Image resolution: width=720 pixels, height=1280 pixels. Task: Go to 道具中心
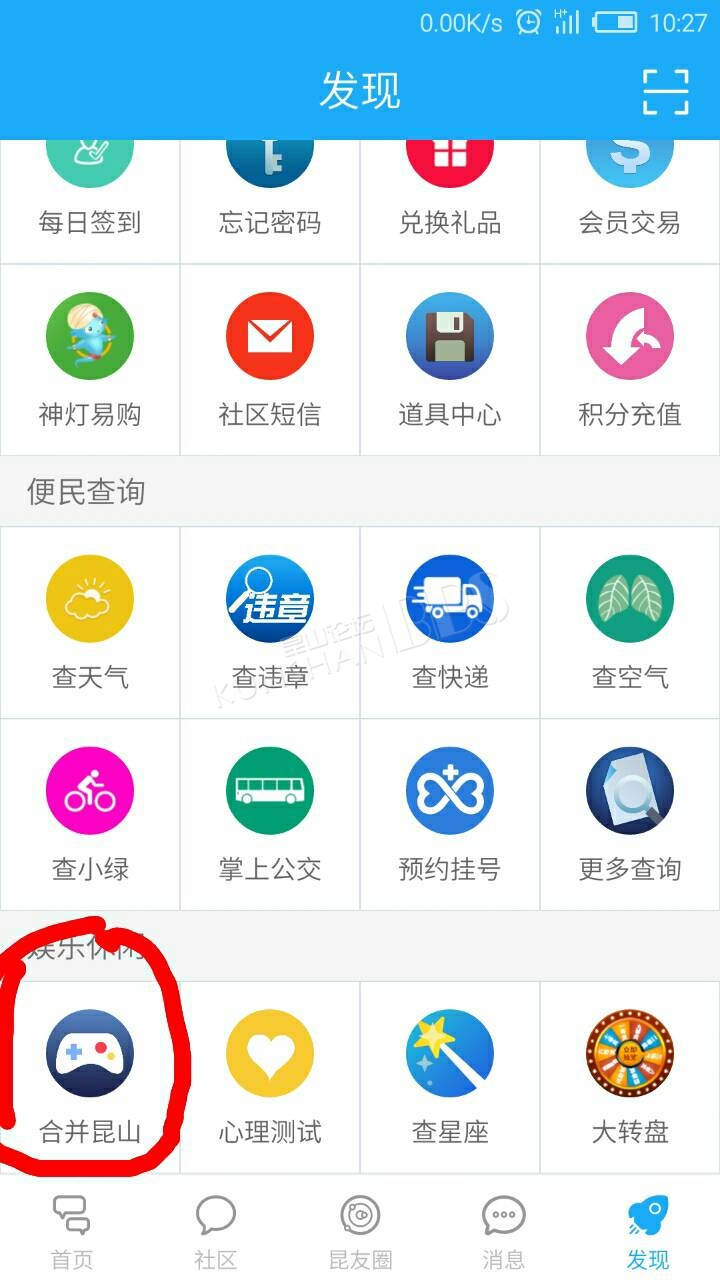(x=450, y=360)
